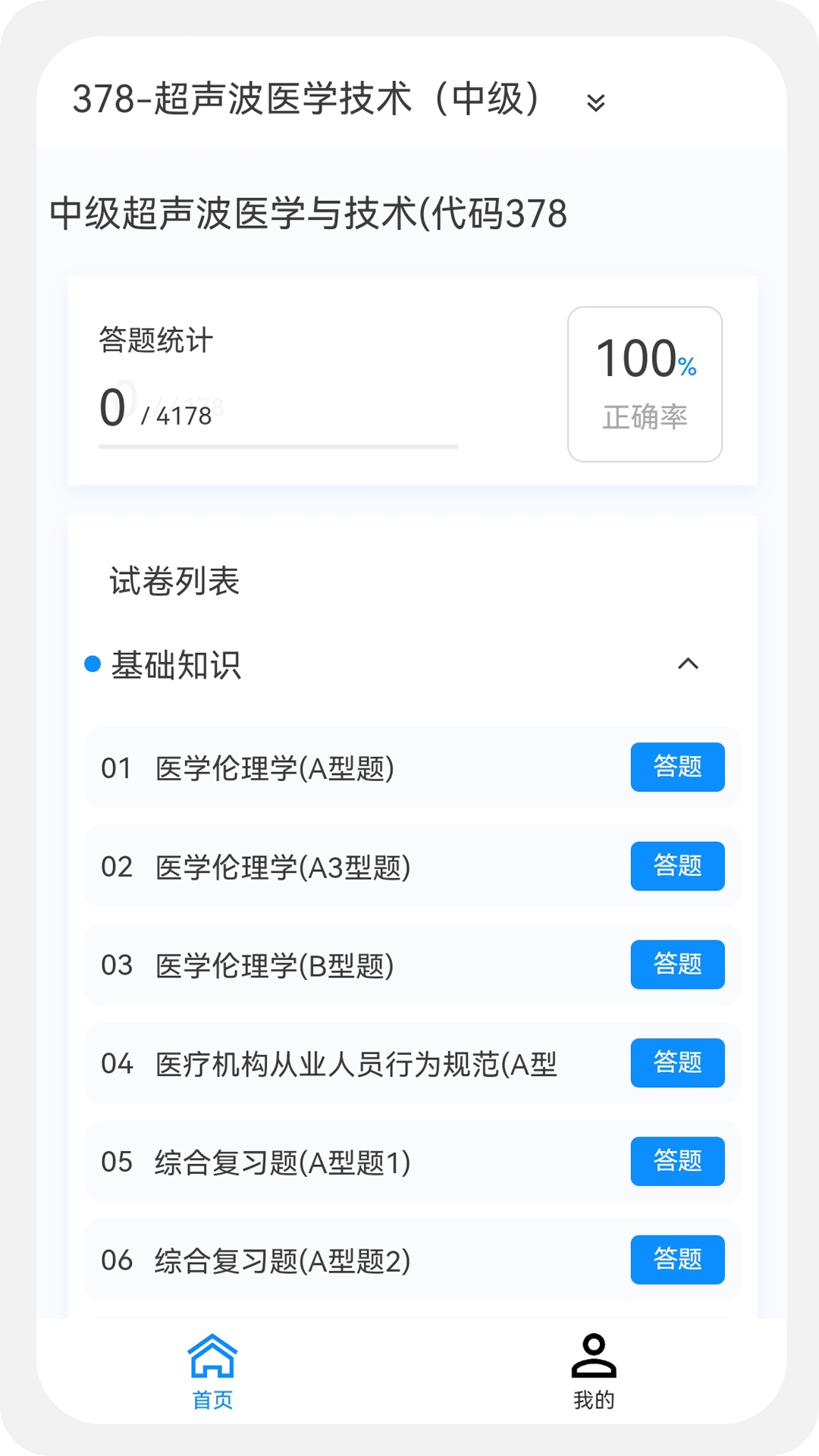This screenshot has height=1456, width=819.
Task: Start answering 医学伦理学(A型题)
Action: pos(677,767)
